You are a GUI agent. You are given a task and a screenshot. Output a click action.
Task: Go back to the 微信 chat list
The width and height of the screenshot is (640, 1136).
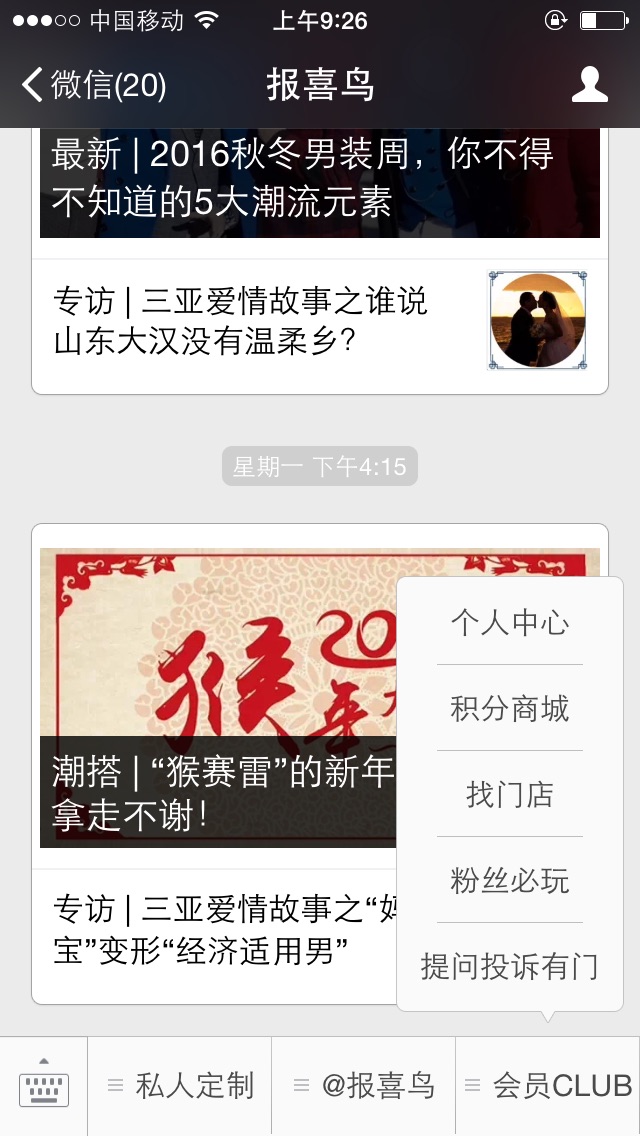(x=93, y=85)
